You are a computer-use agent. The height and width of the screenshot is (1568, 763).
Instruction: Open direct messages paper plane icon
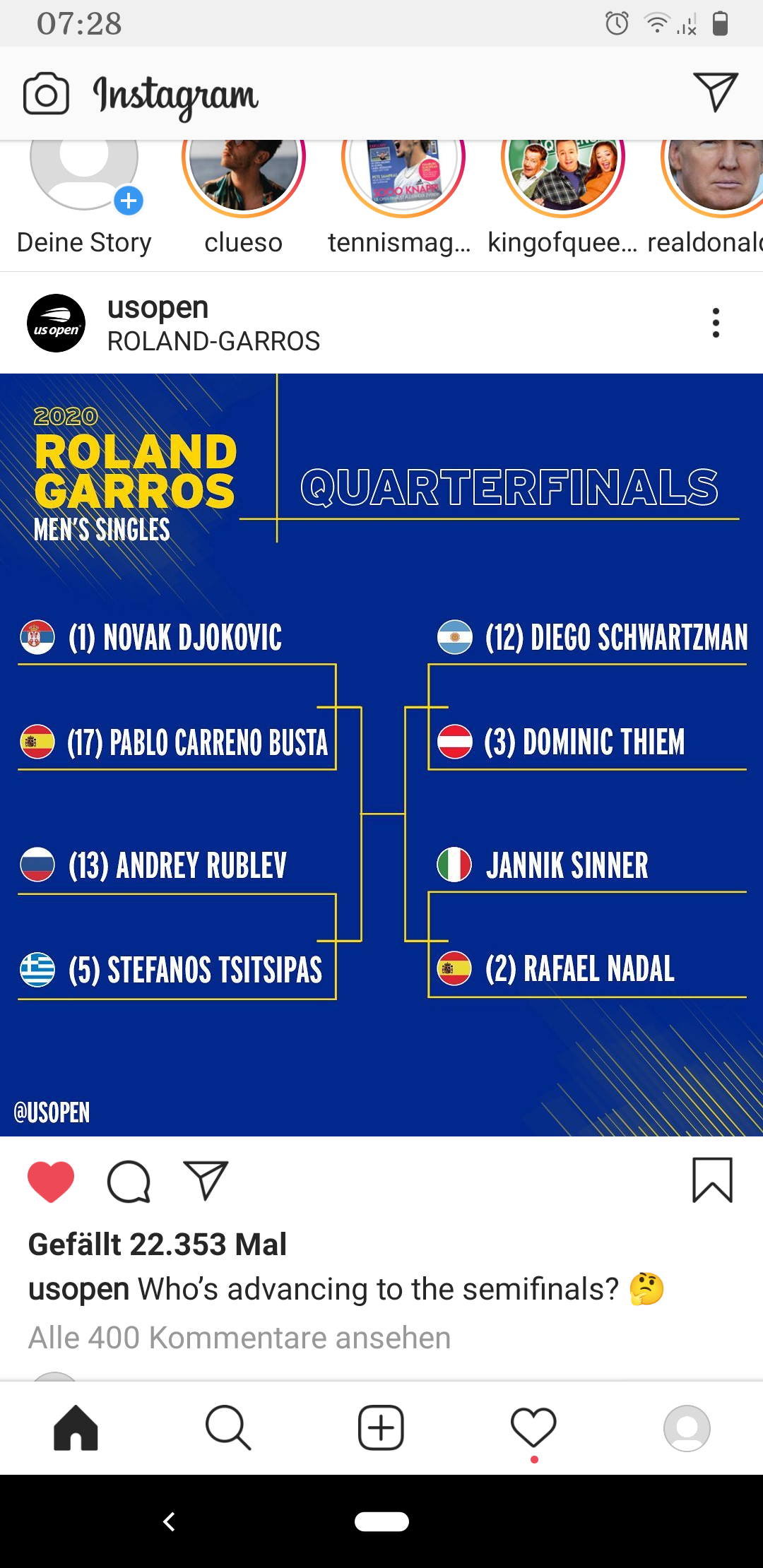pos(715,92)
